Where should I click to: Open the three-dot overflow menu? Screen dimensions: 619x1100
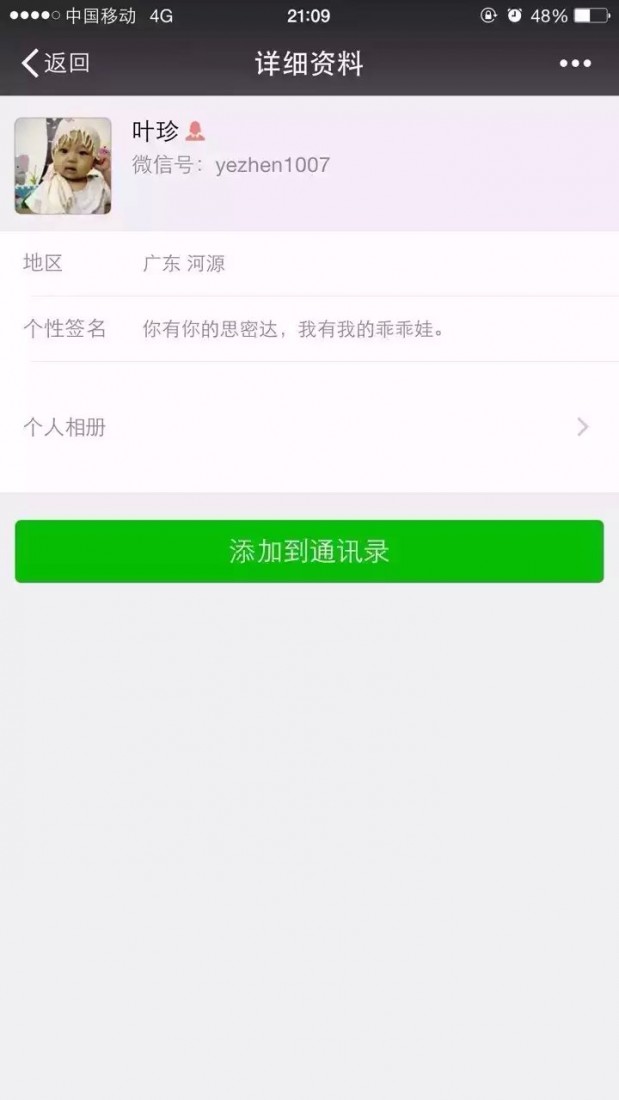(x=575, y=64)
